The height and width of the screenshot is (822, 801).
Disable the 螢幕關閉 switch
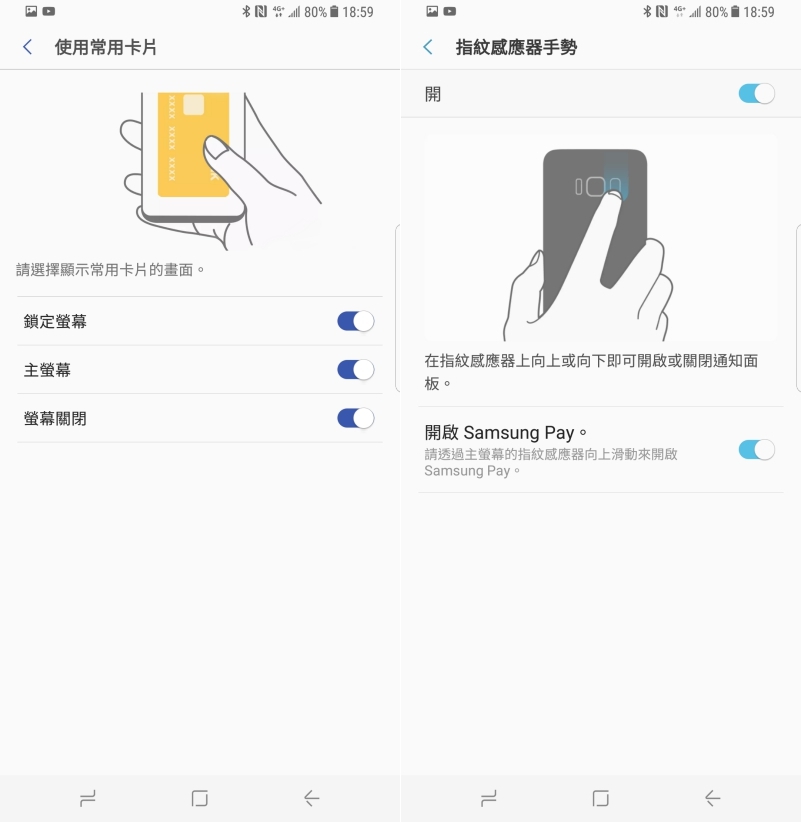pos(355,418)
